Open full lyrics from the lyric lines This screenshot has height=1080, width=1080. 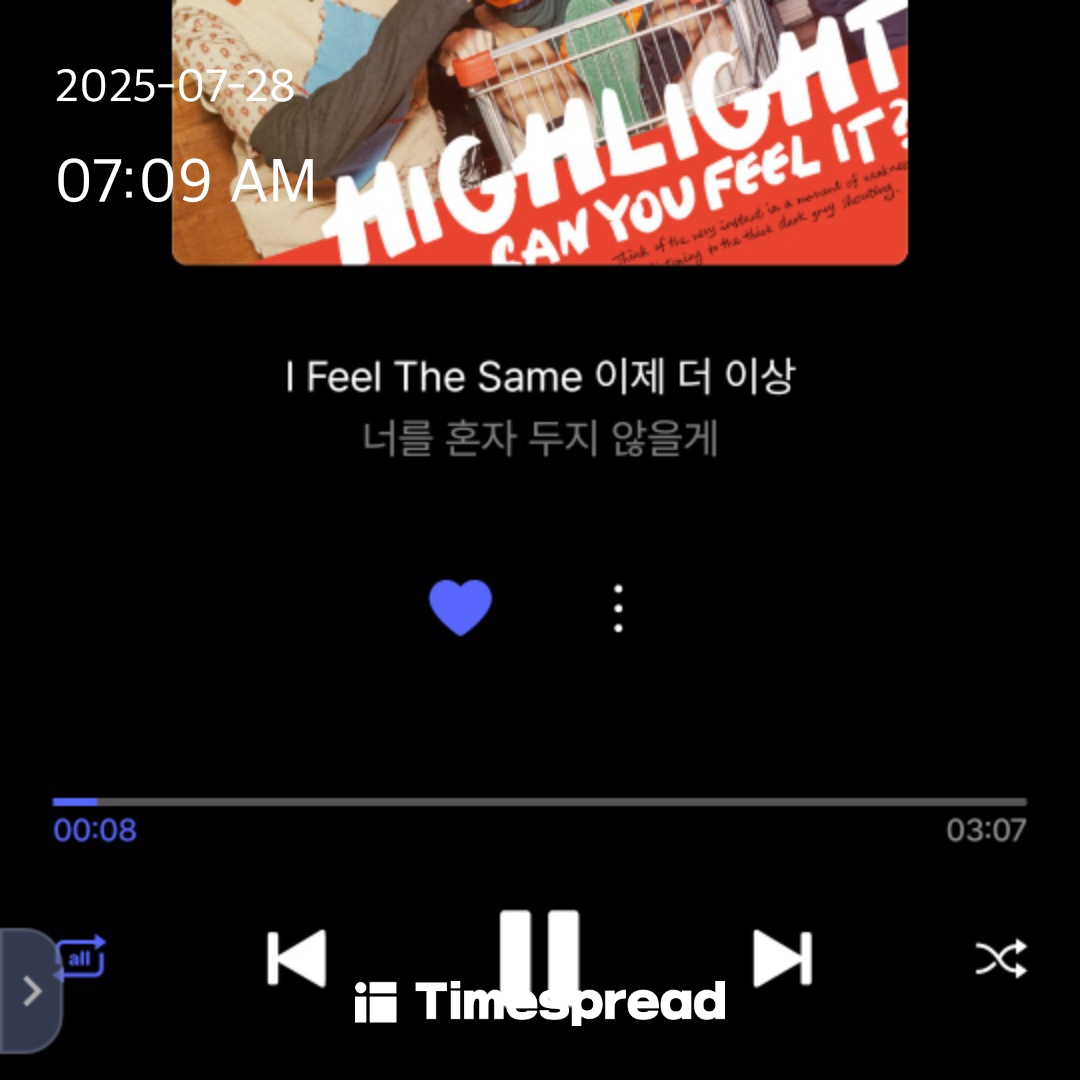pyautogui.click(x=540, y=407)
